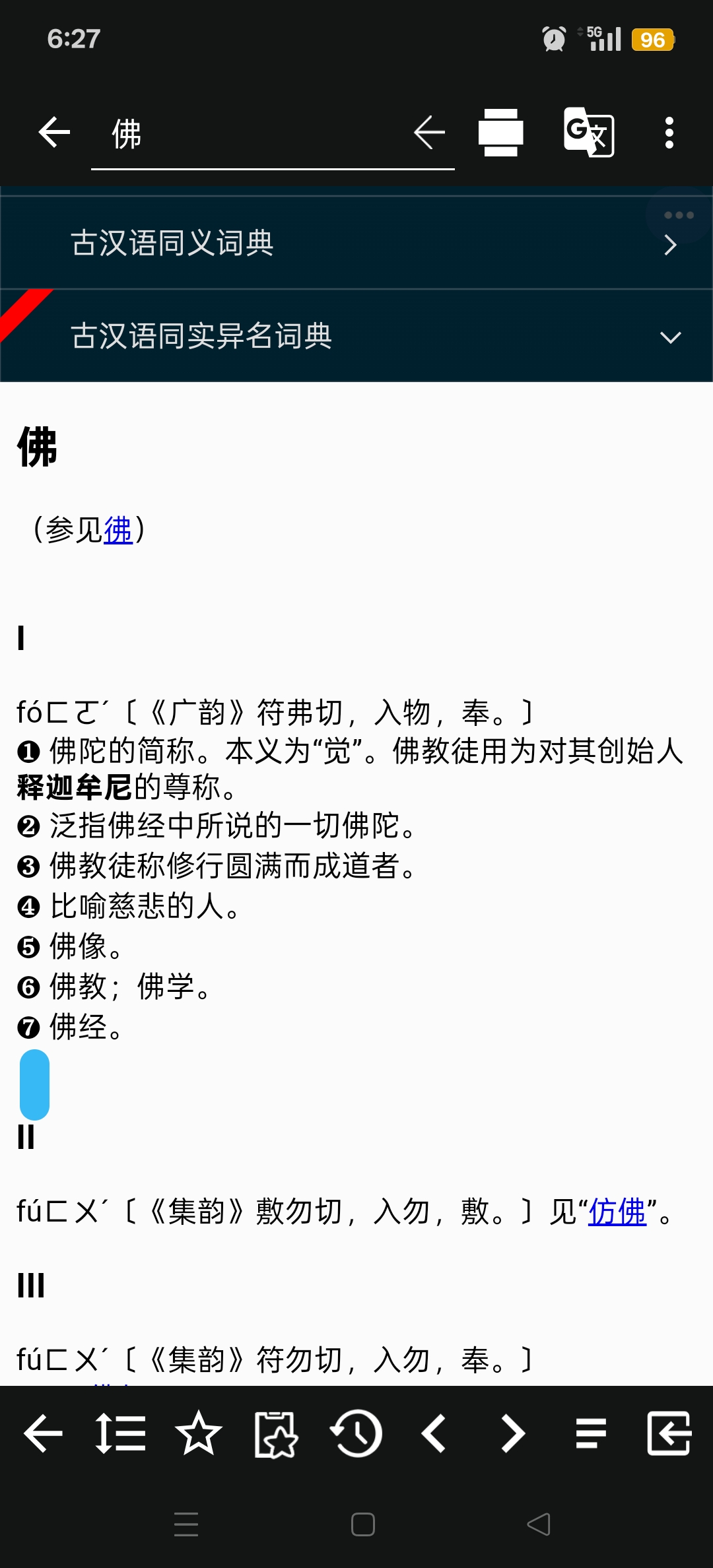
Task: Tap the search field containing 佛
Action: pos(251,134)
